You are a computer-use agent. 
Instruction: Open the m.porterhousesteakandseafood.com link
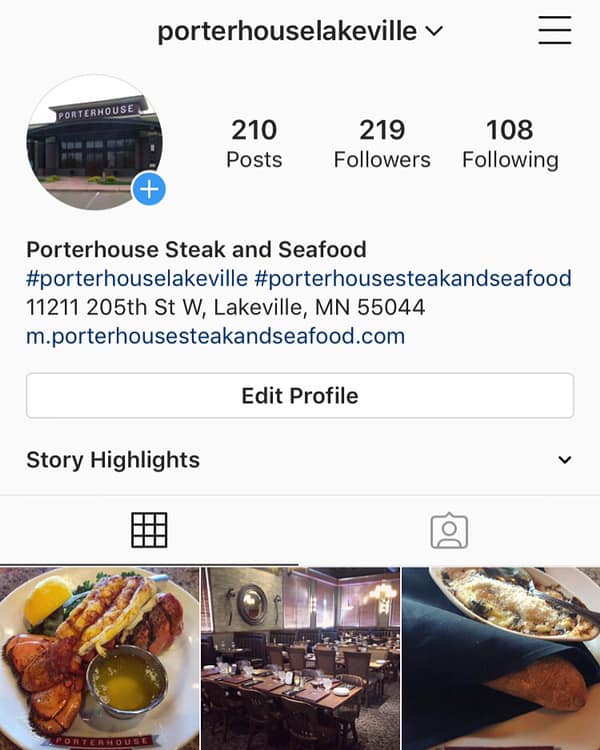(215, 336)
